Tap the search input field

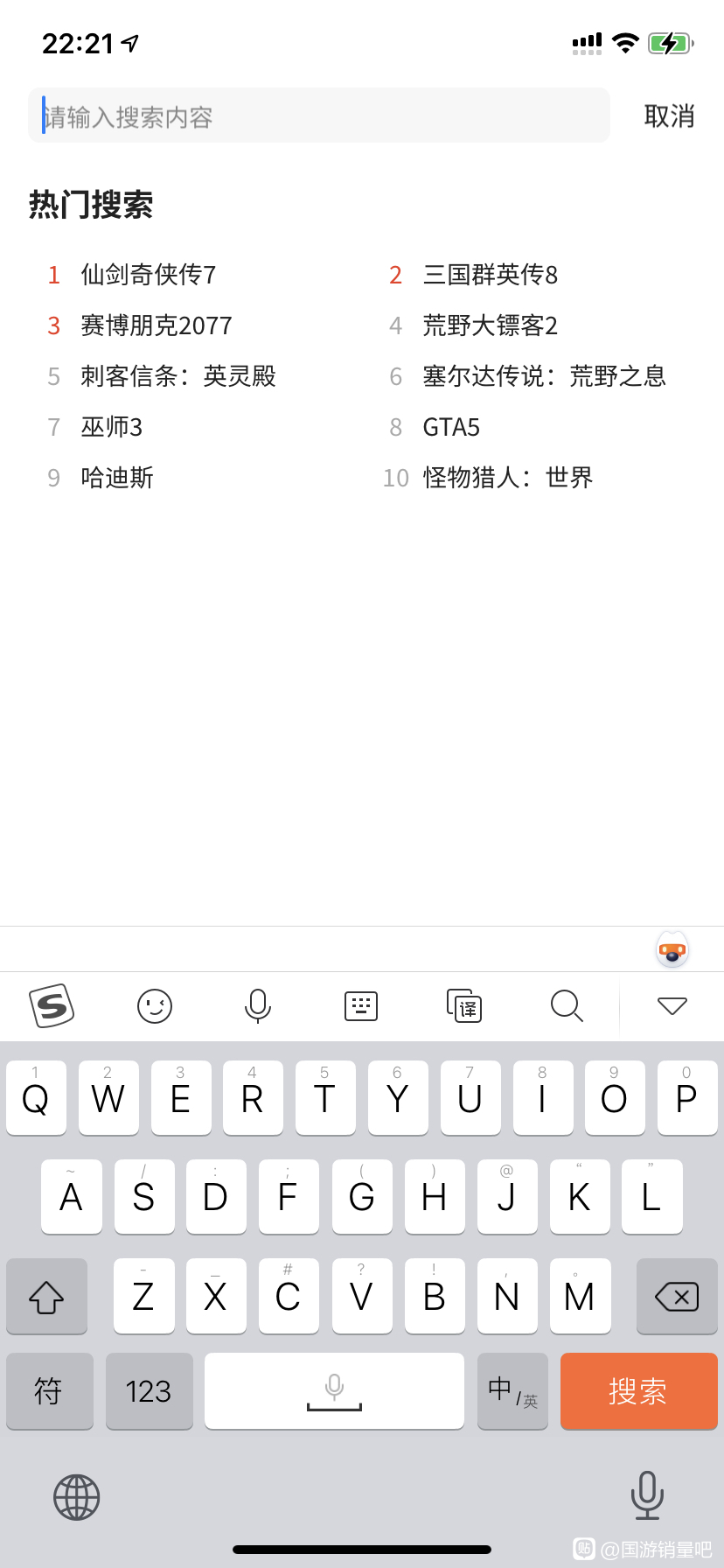click(x=319, y=115)
